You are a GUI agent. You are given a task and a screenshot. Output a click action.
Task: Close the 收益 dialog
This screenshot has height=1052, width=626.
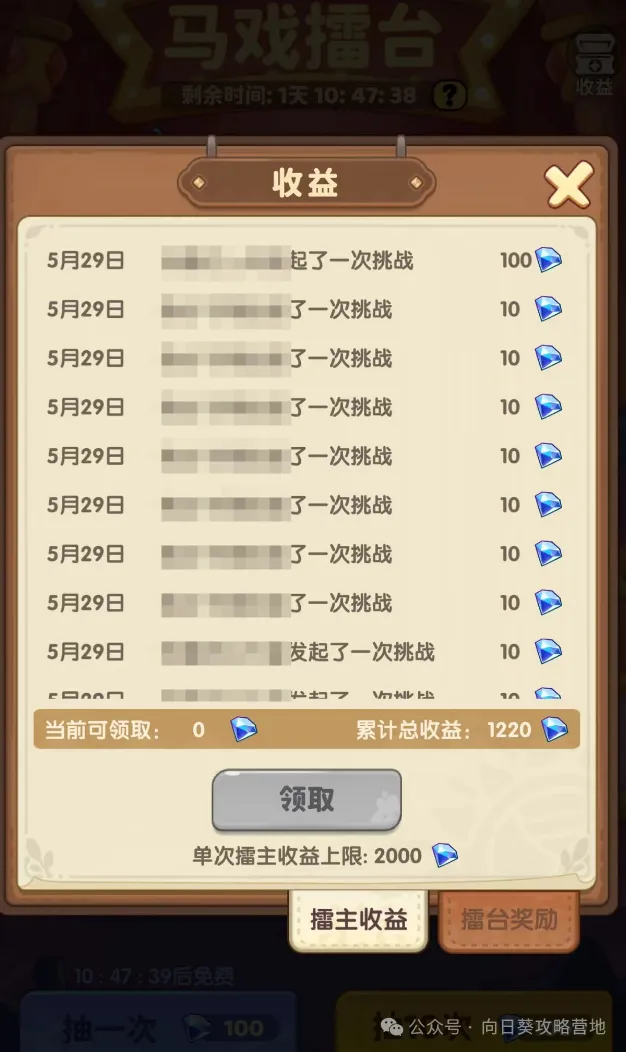coord(568,184)
